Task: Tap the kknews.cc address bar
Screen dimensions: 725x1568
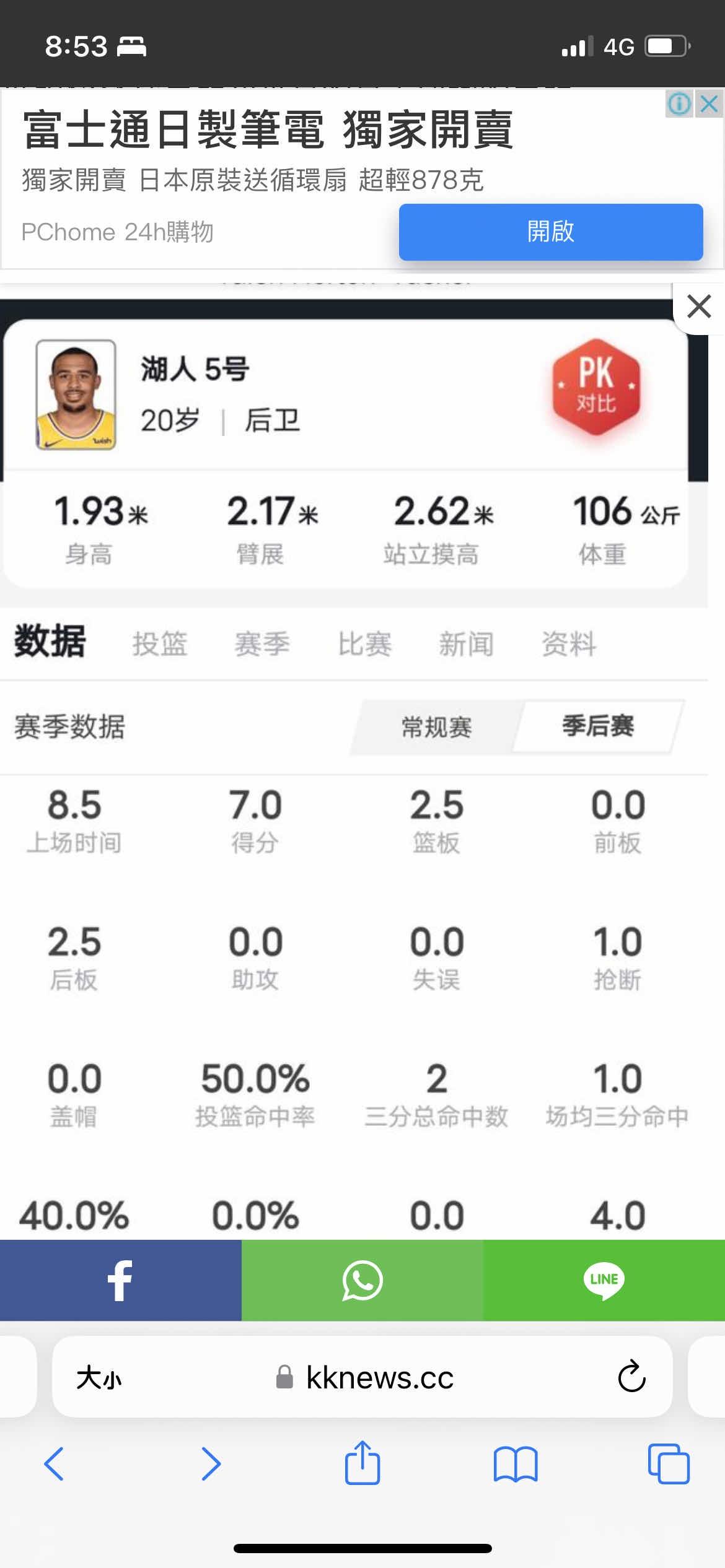Action: pos(379,1378)
